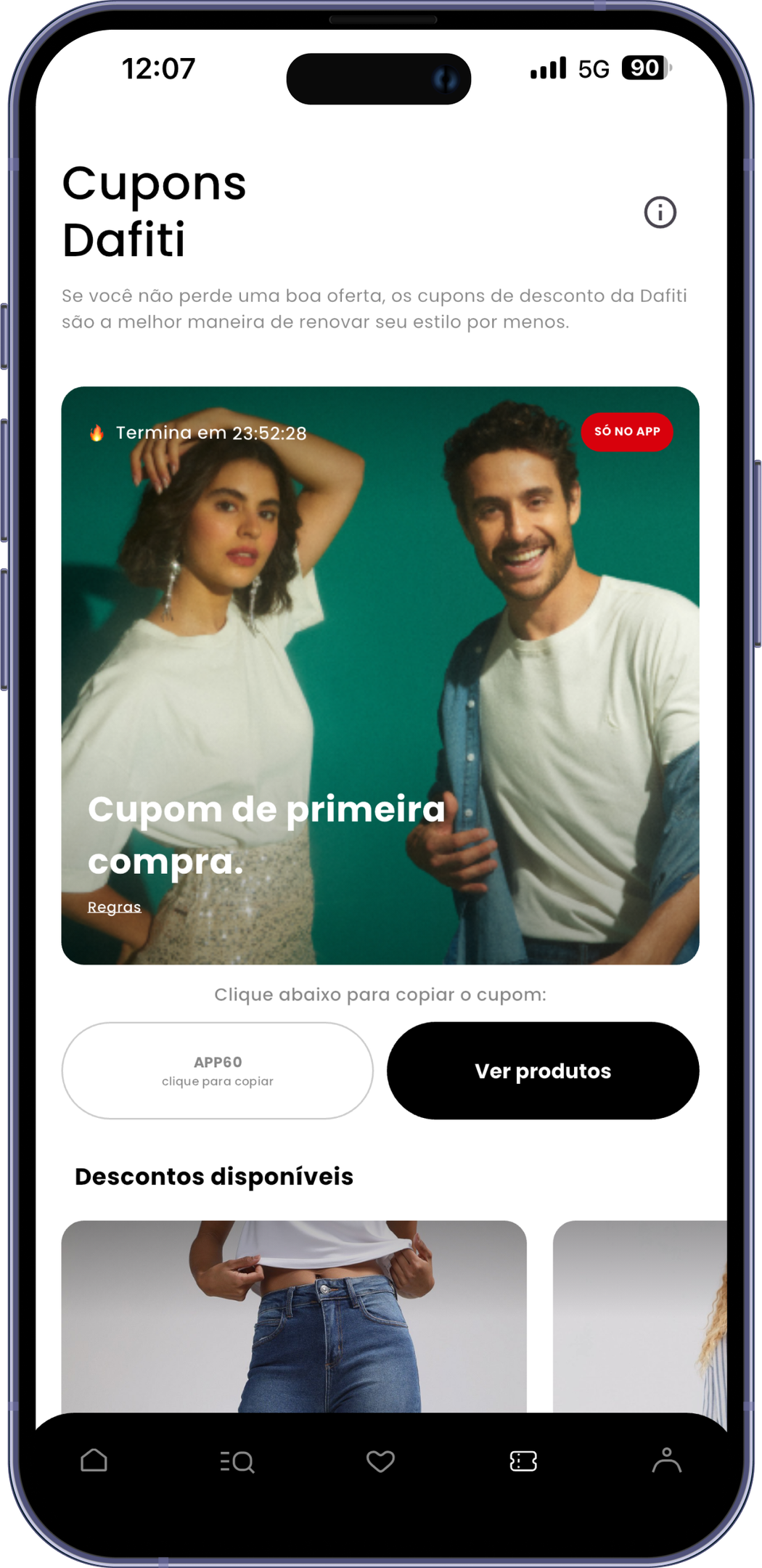Open the jeans discount card
762x1568 pixels.
coord(294,1315)
